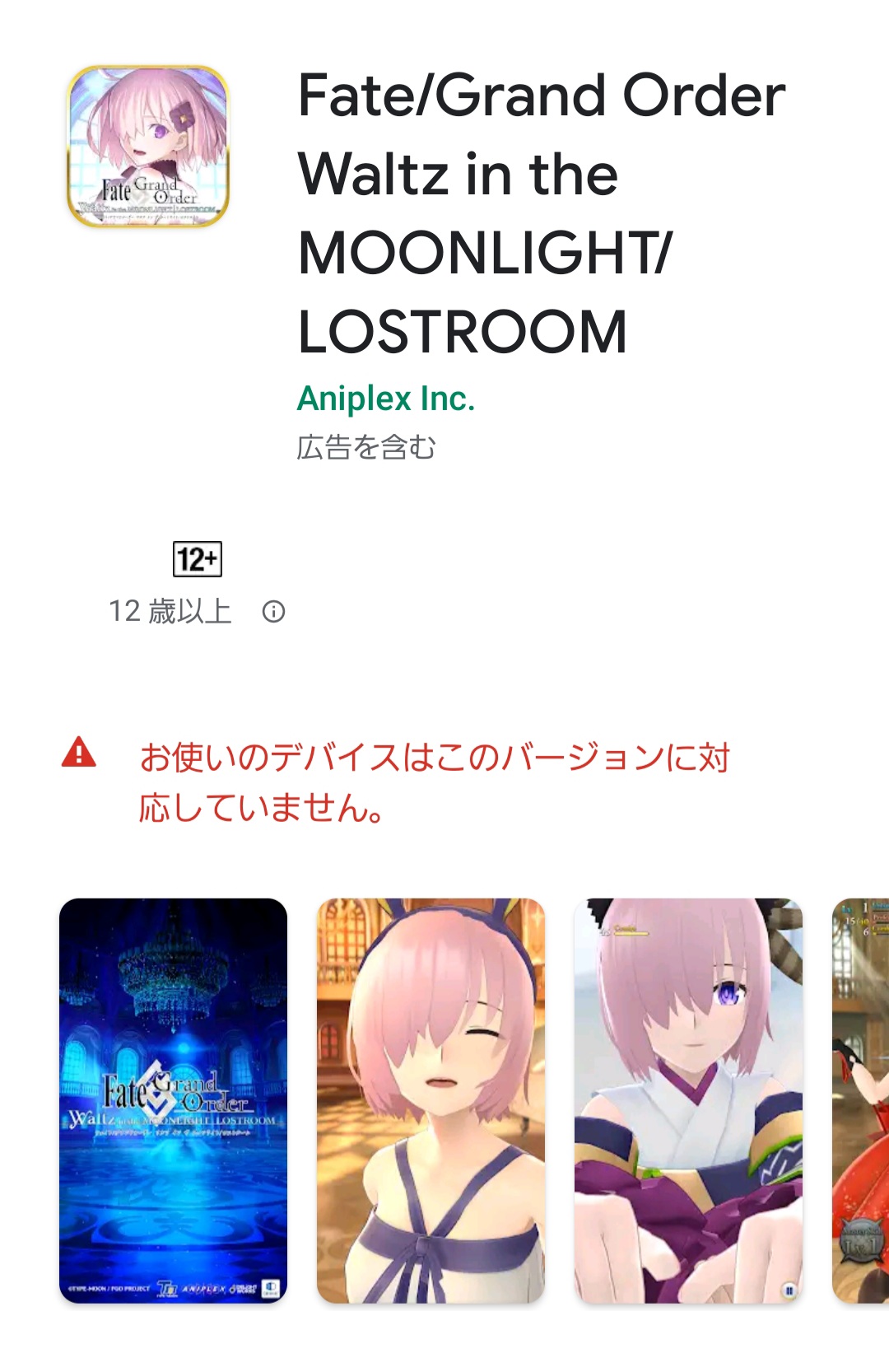Show info about the 12+ age rating
Image resolution: width=889 pixels, height=1372 pixels.
273,612
